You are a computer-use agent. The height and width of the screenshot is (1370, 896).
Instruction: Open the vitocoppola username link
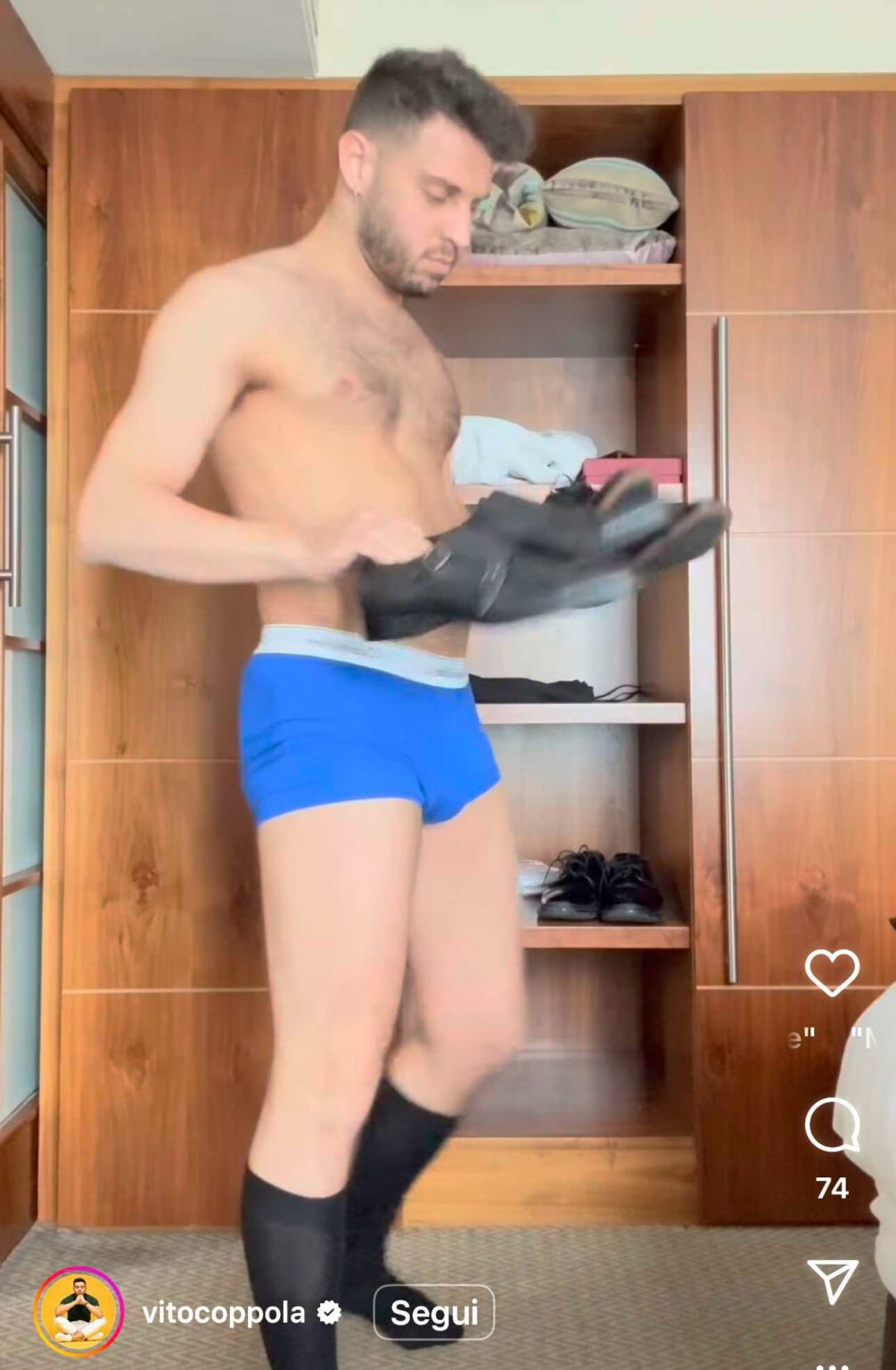click(223, 1312)
